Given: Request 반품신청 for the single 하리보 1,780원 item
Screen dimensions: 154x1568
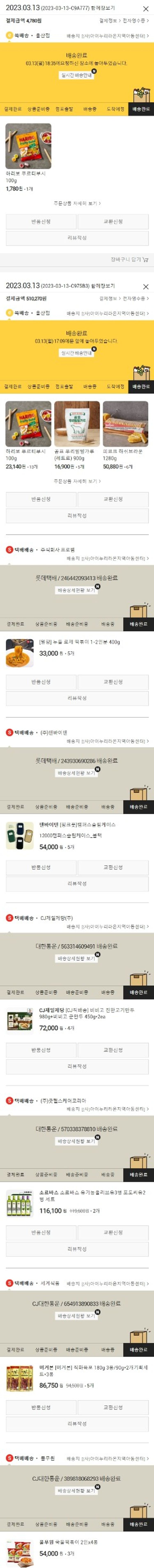Looking at the screenshot, I should click(41, 222).
